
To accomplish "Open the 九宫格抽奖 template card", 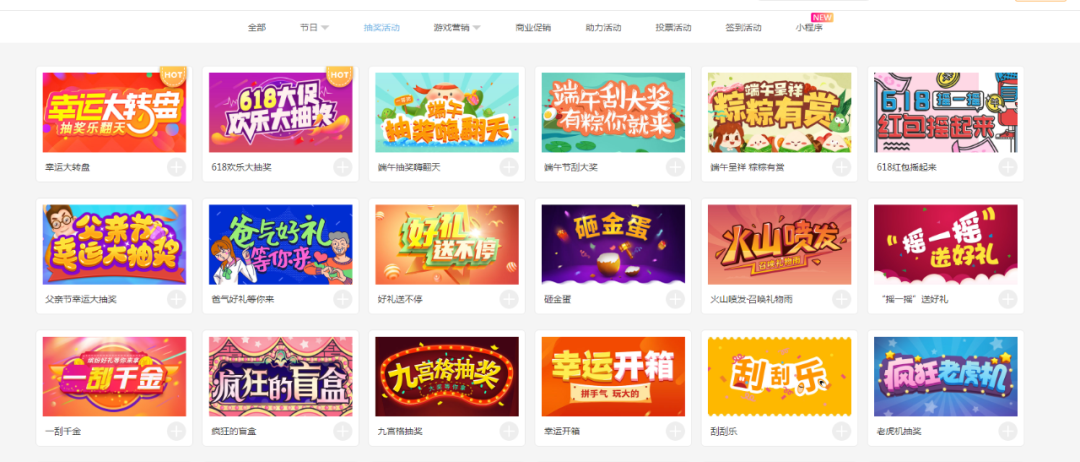I will pyautogui.click(x=447, y=376).
